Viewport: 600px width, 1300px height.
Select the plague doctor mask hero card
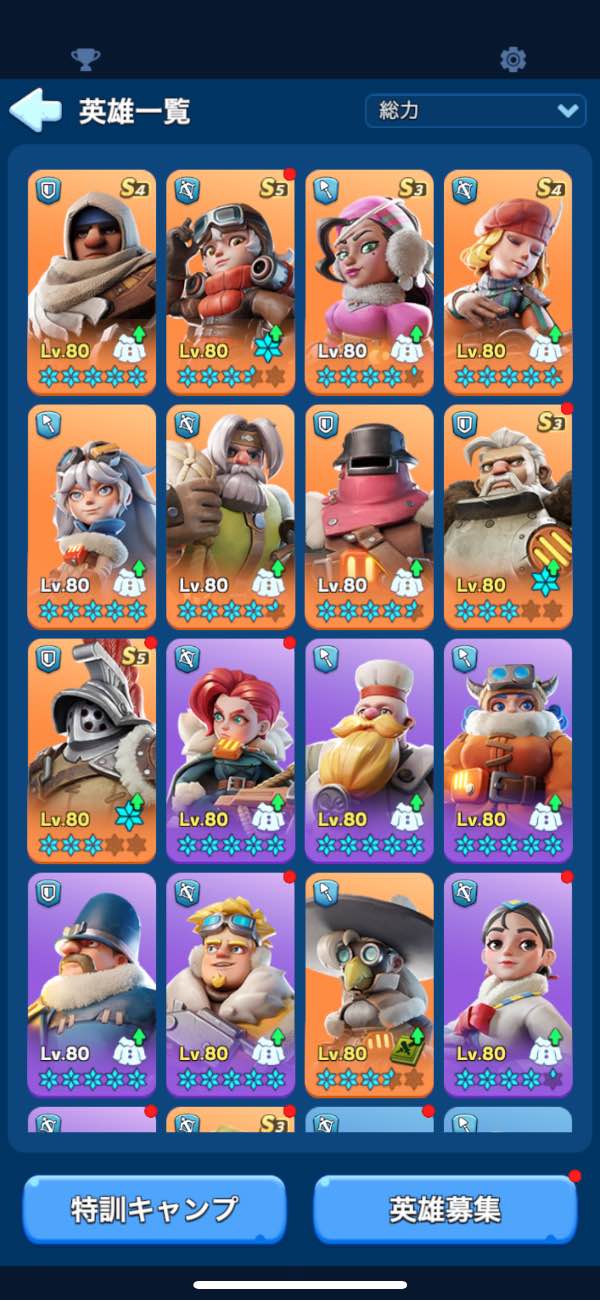370,984
